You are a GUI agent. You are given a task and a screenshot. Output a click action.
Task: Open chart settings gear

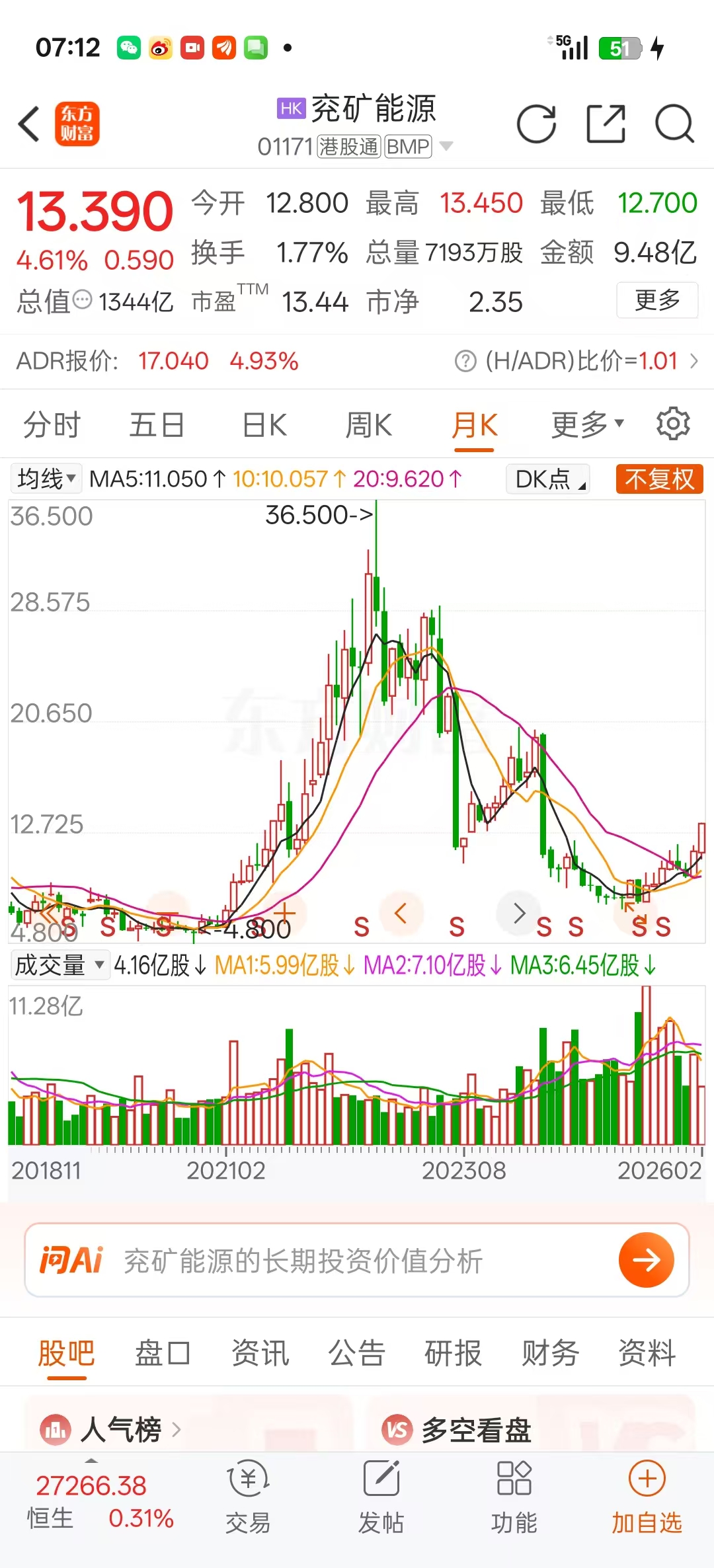673,424
